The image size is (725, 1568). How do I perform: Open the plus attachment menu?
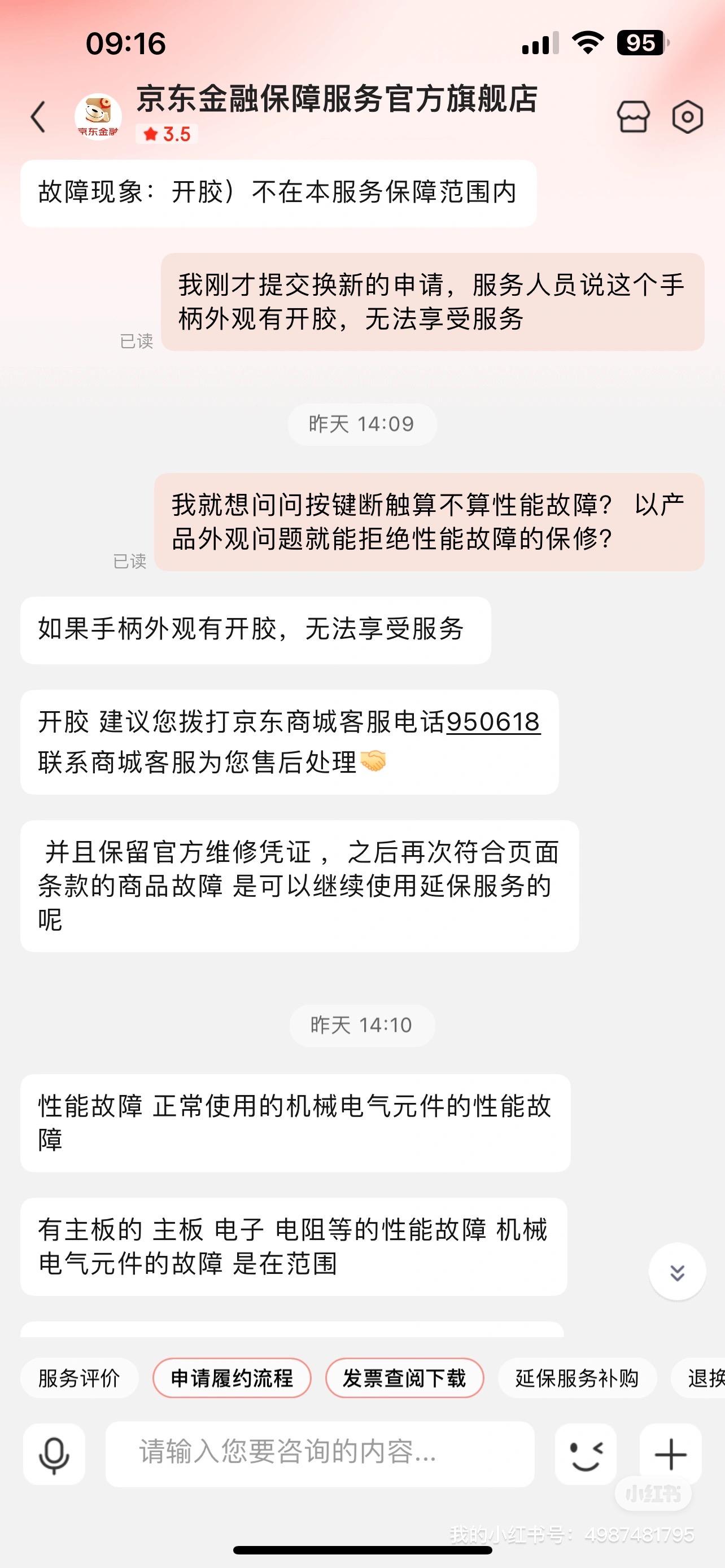[x=670, y=1454]
